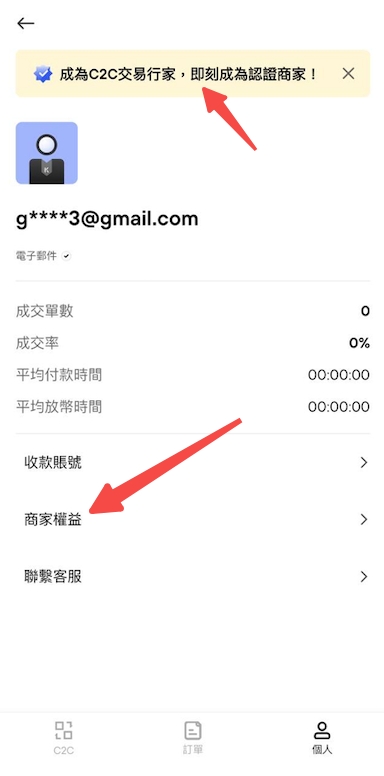
Task: Open 聯繫客服 support
Action: (x=192, y=577)
